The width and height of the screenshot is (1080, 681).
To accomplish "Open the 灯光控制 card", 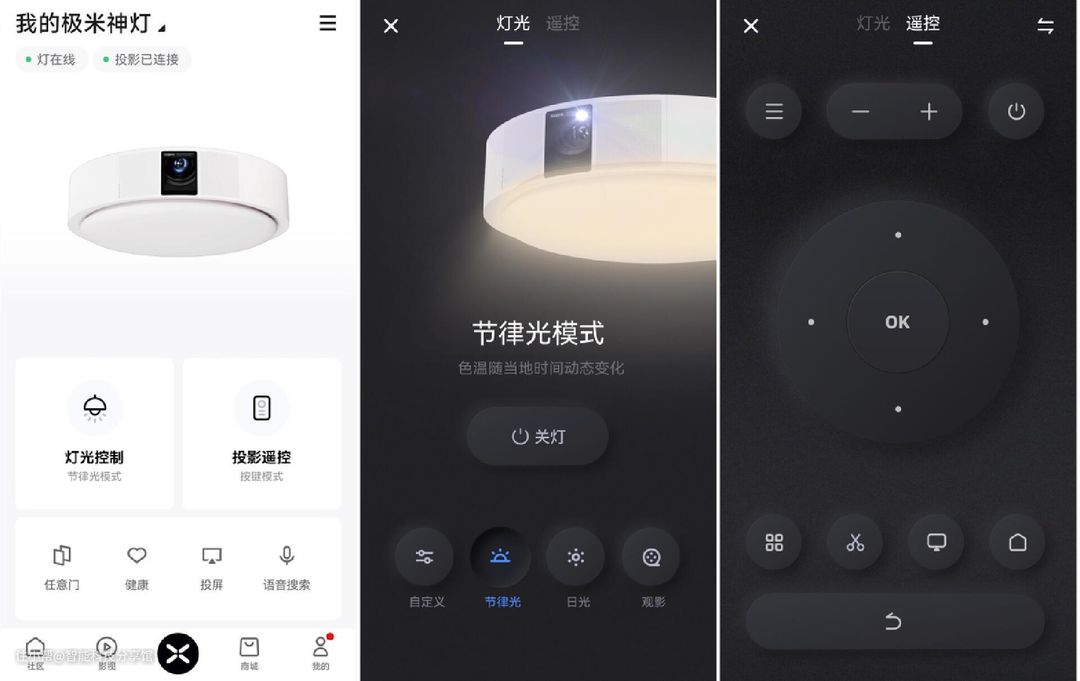I will click(95, 433).
